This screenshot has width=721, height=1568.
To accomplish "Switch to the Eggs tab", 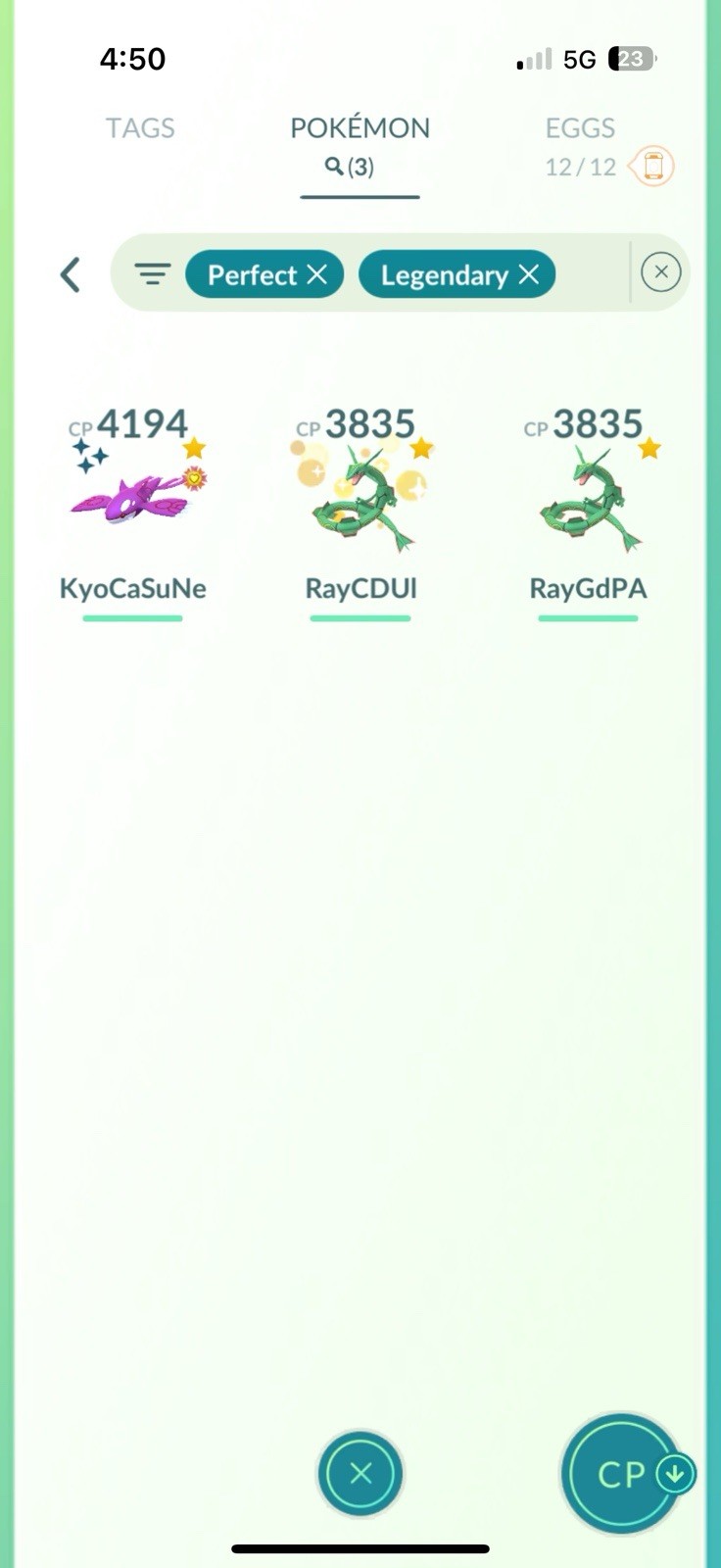I will pos(580,128).
